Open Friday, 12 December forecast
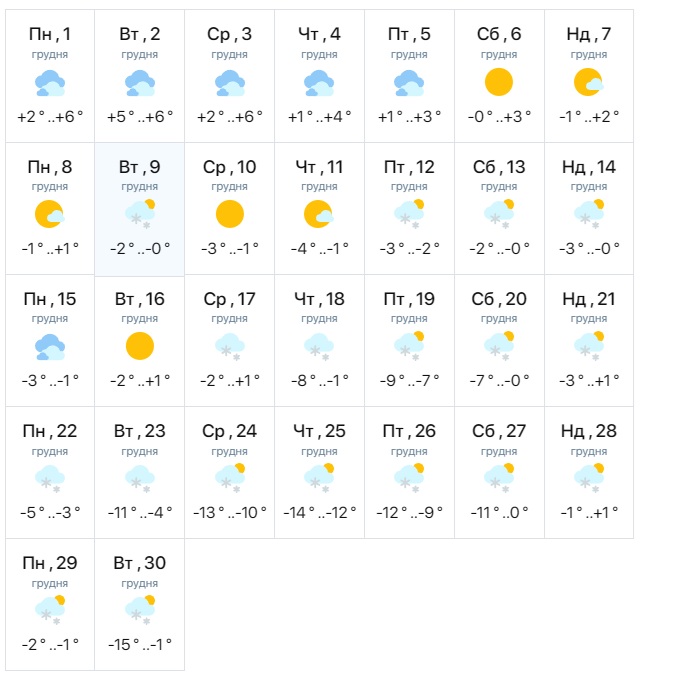Screen dimensions: 673x684 (409, 208)
